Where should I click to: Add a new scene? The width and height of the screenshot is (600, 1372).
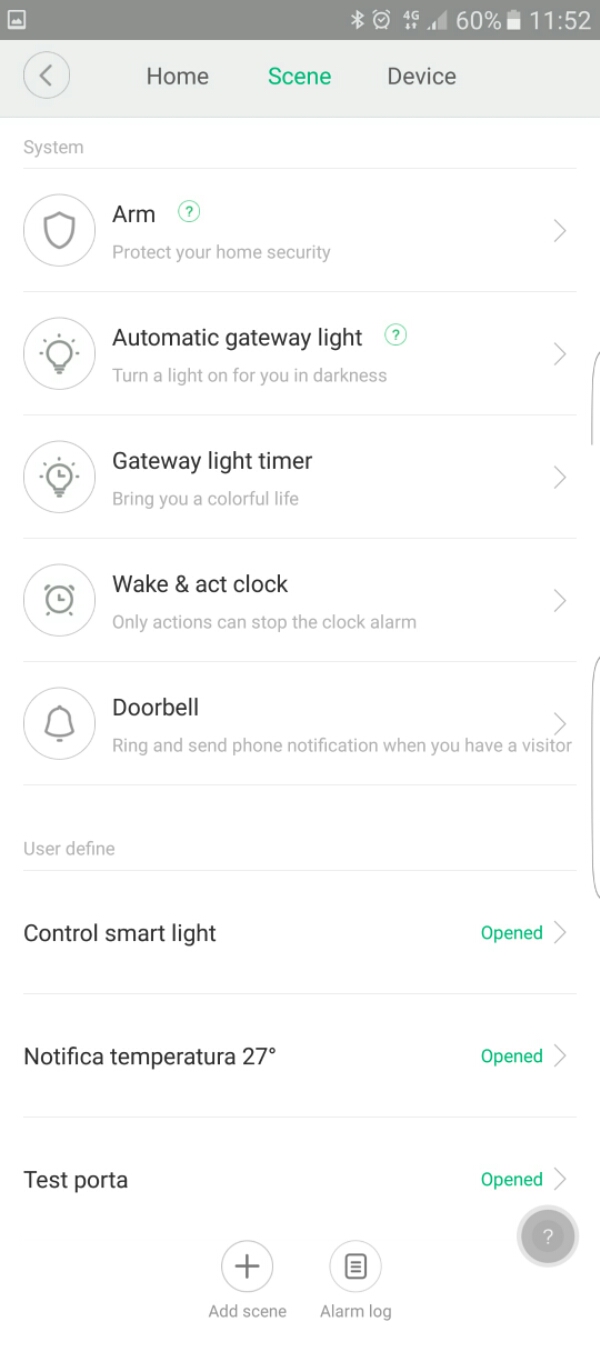click(x=247, y=1267)
